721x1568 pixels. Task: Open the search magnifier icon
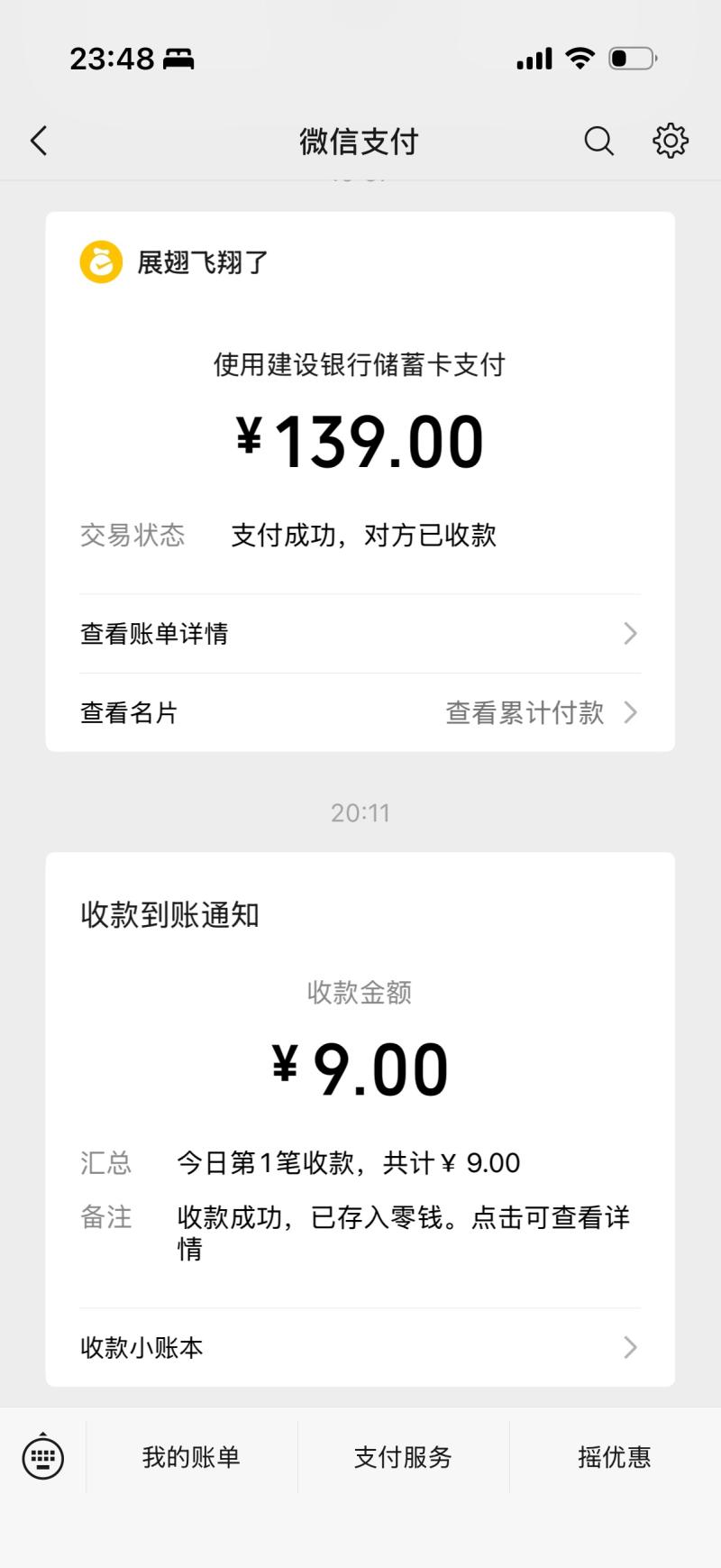(x=598, y=141)
